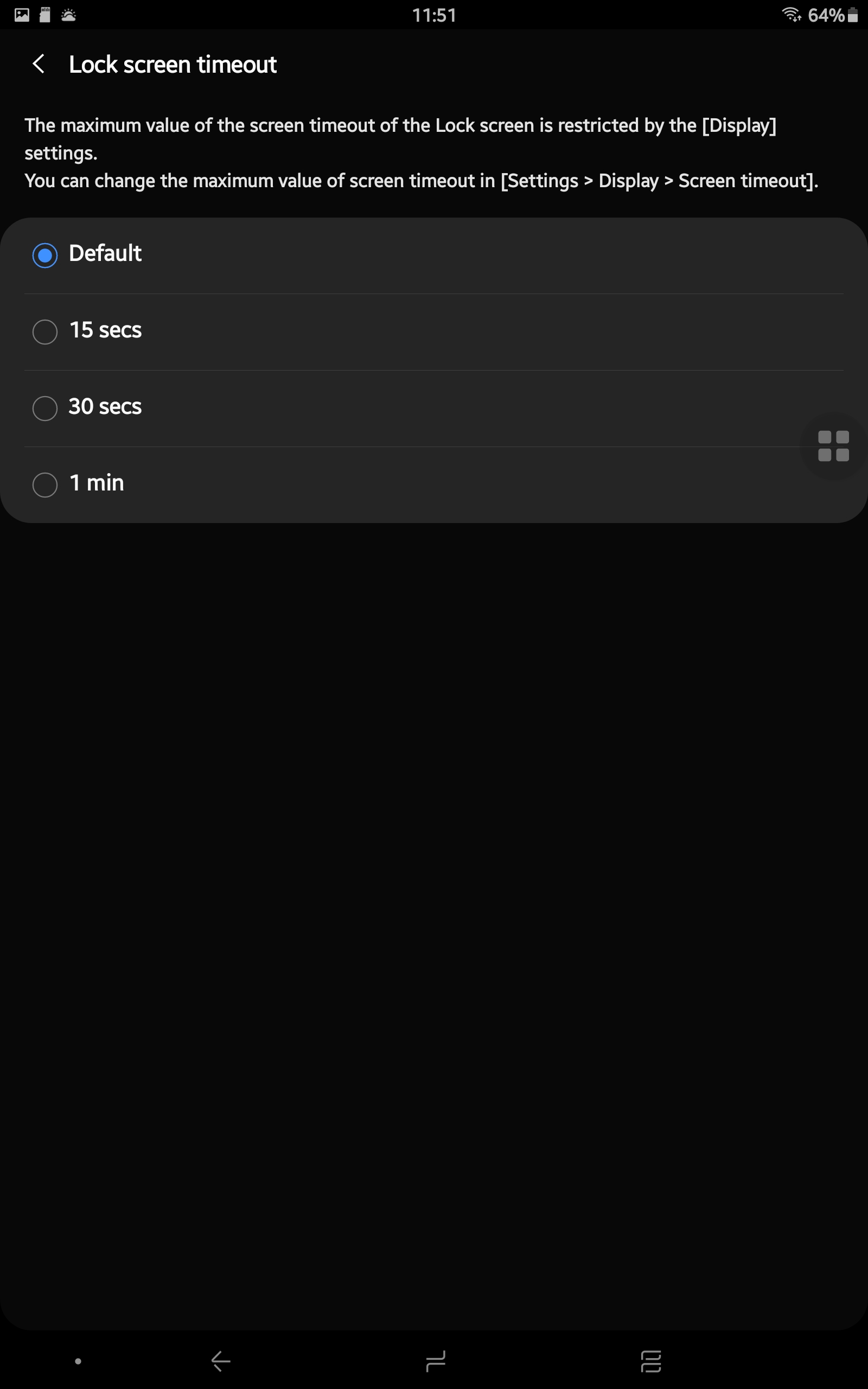Pick the 1 min timeout option
This screenshot has width=868, height=1389.
45,484
